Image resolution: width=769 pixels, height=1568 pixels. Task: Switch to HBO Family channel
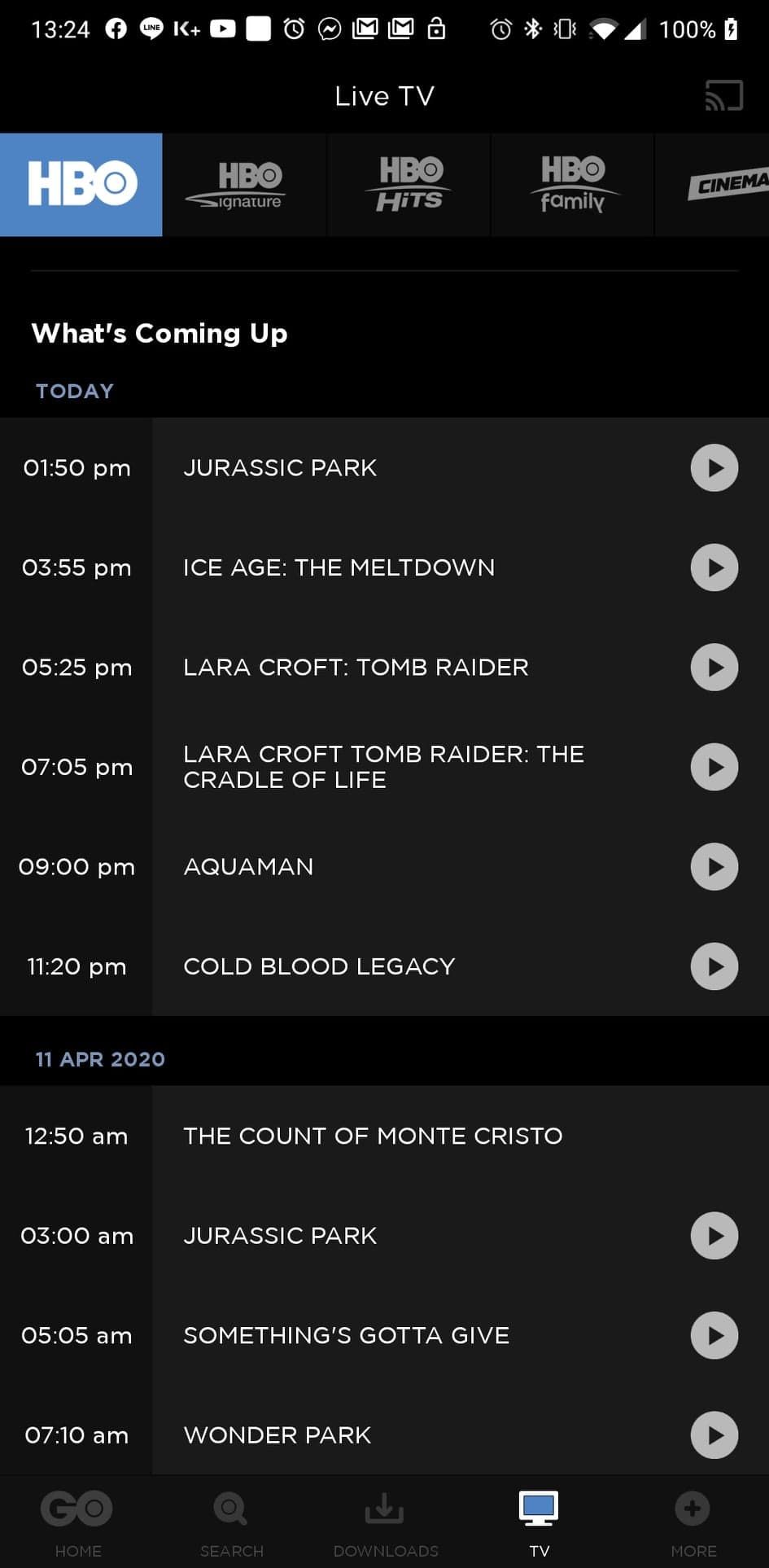572,185
